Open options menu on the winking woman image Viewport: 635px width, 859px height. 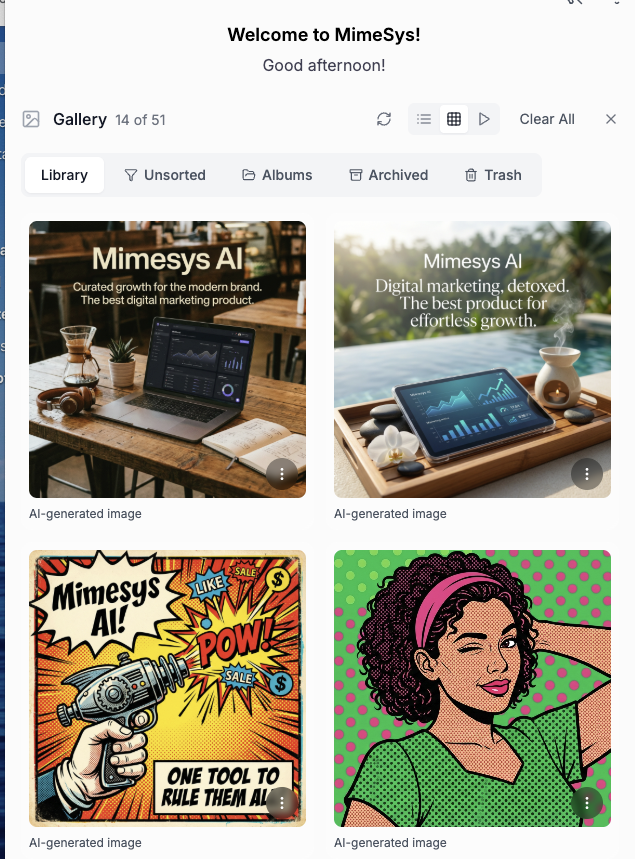[x=587, y=802]
